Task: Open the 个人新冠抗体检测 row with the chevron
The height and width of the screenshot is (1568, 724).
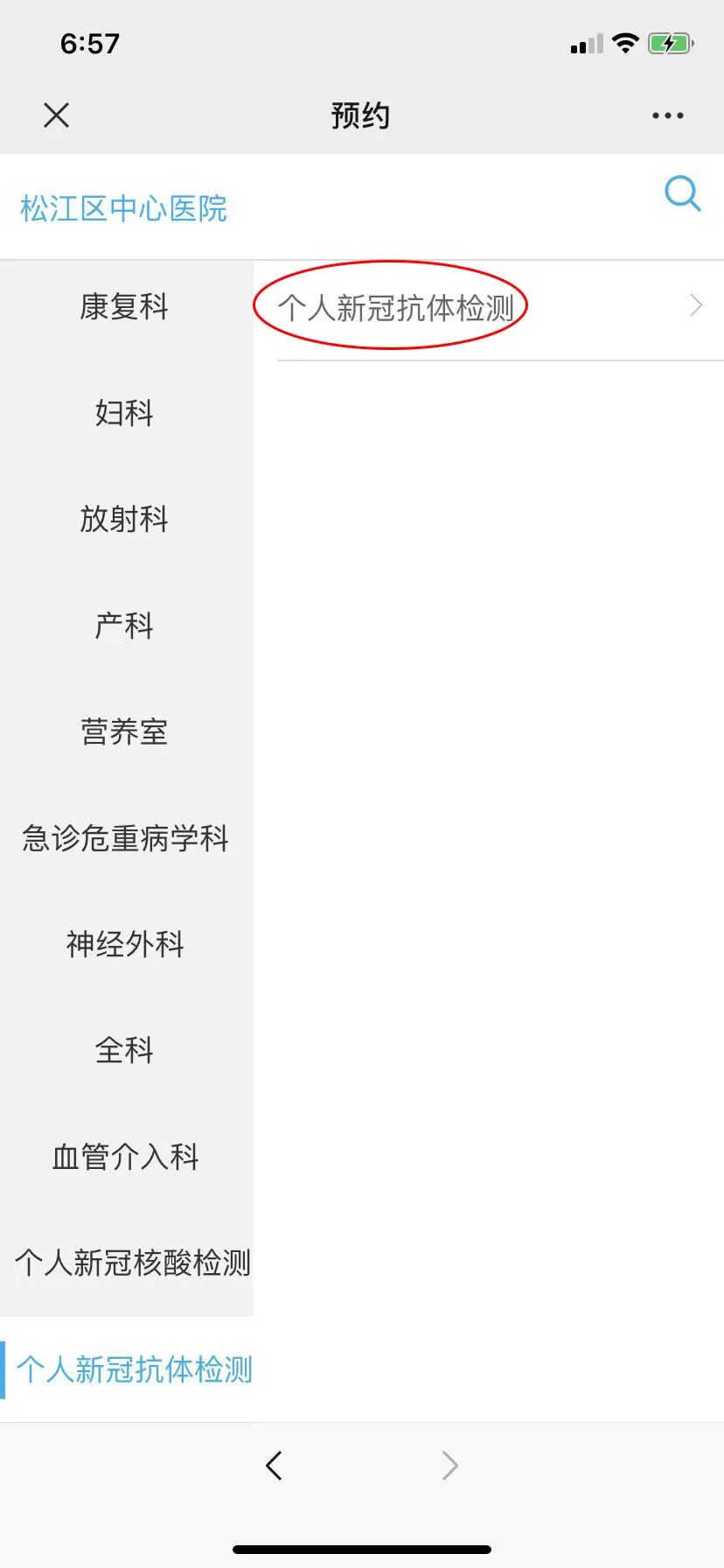Action: (x=490, y=308)
